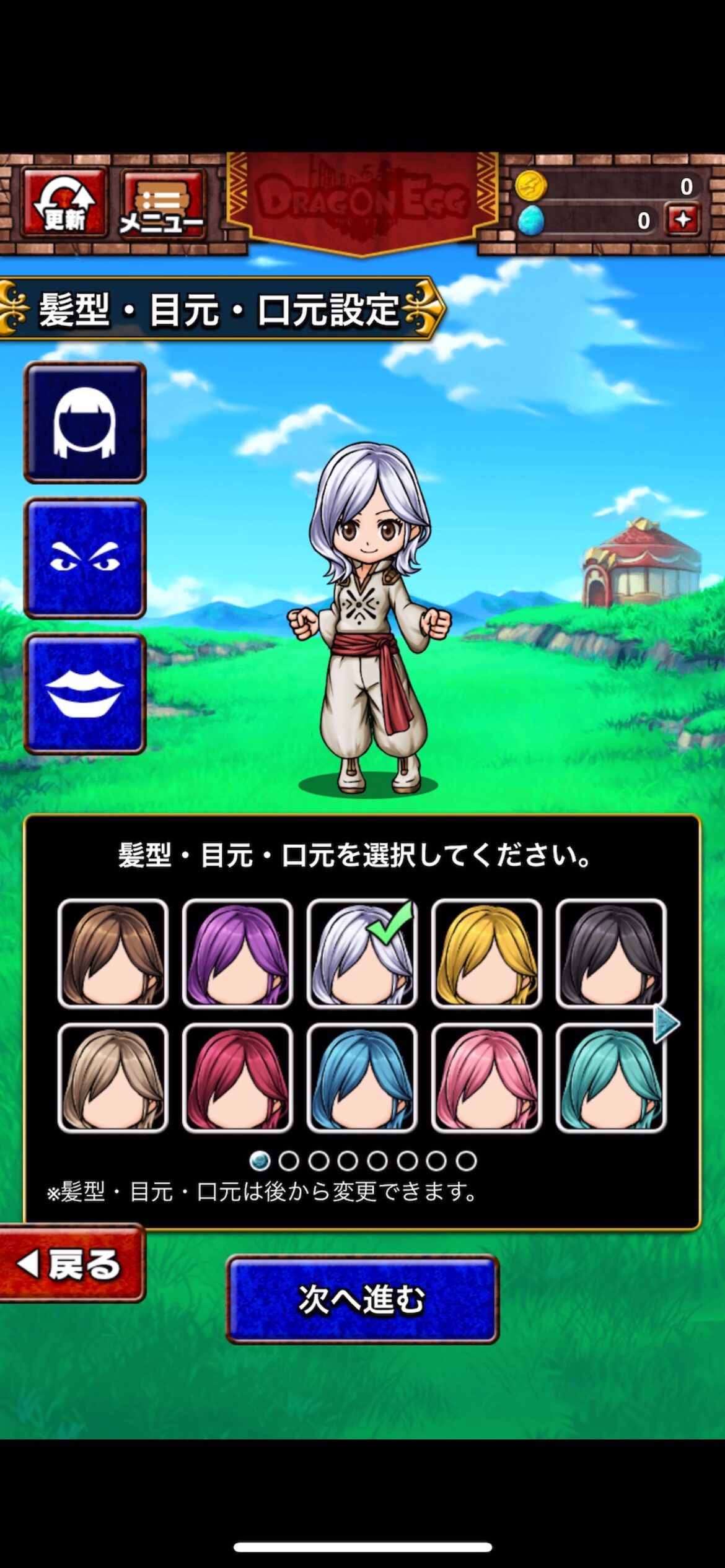The height and width of the screenshot is (1568, 725).
Task: Pick the teal green hair
Action: [611, 1078]
